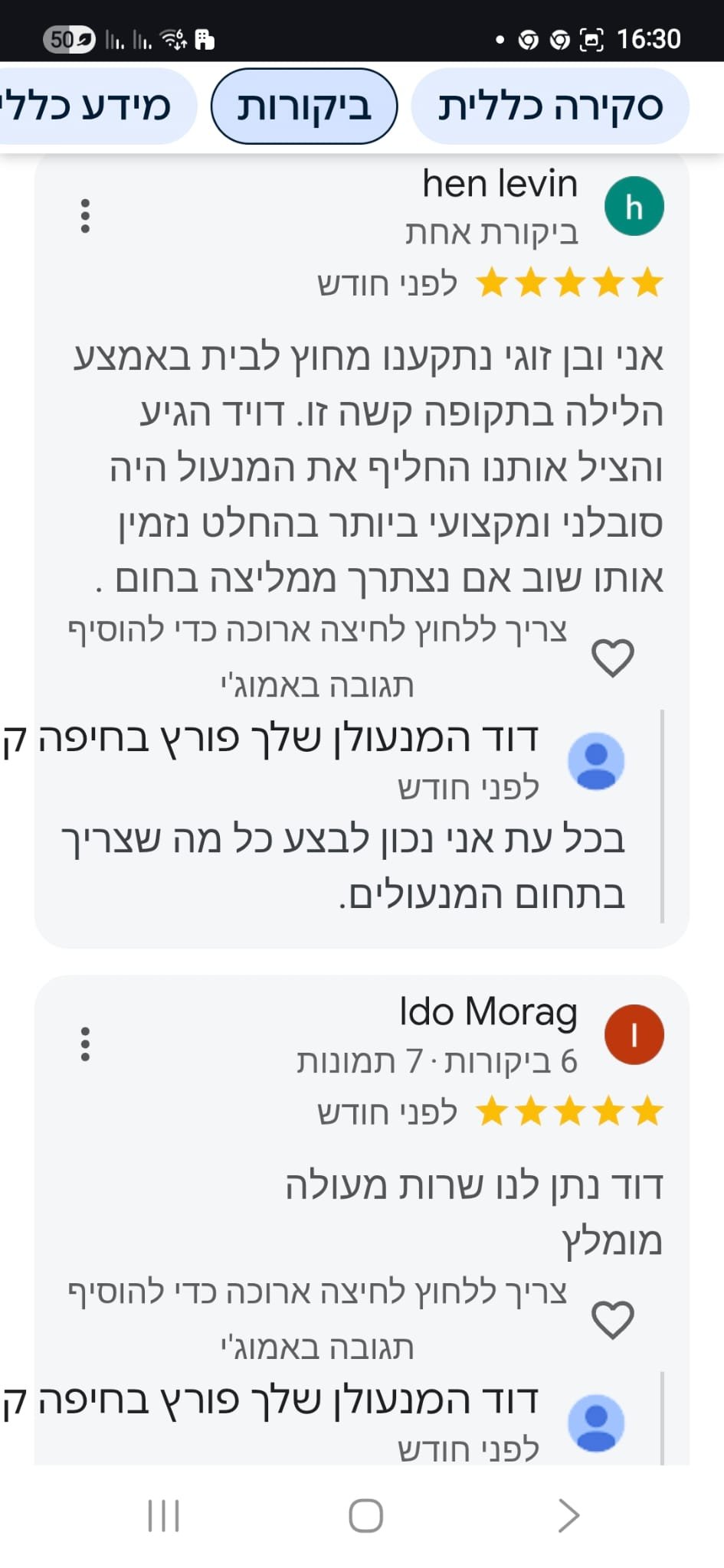The height and width of the screenshot is (1568, 724).
Task: Open hen levin's profile avatar
Action: point(634,207)
